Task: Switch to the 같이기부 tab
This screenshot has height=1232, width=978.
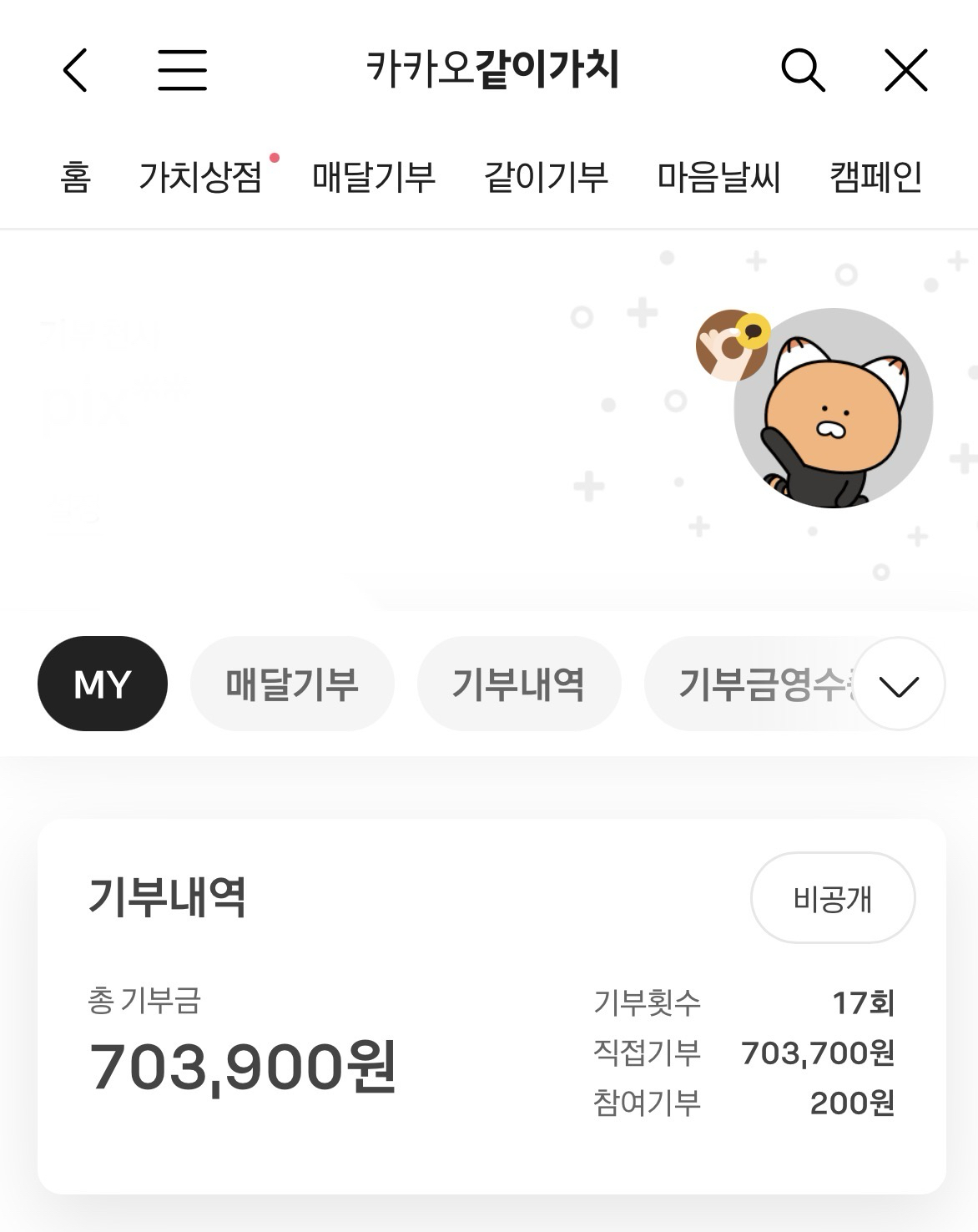Action: point(547,177)
